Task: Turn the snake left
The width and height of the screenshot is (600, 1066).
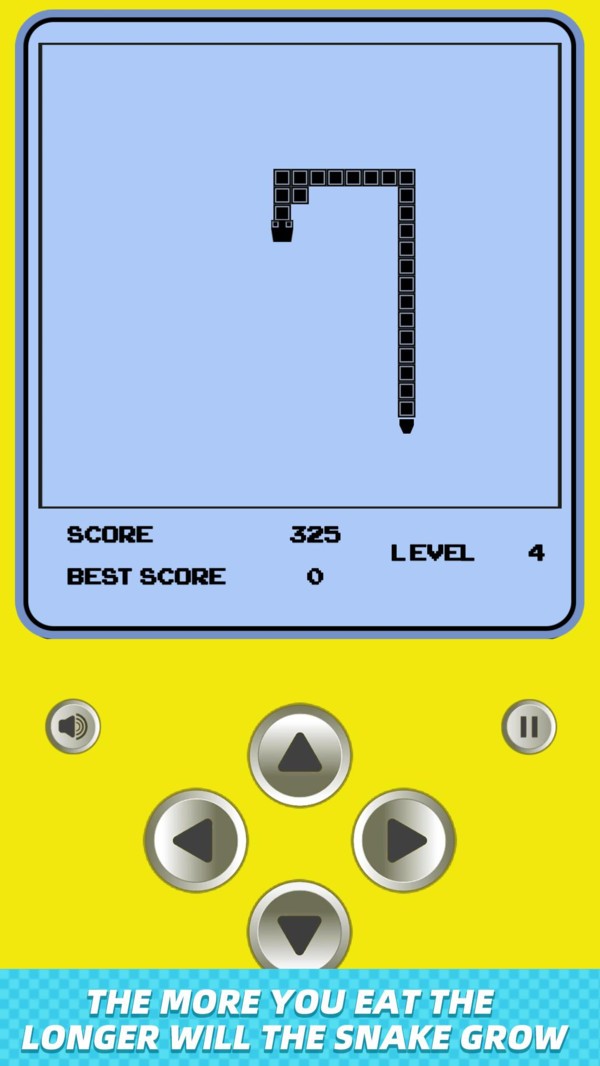Action: coord(196,841)
